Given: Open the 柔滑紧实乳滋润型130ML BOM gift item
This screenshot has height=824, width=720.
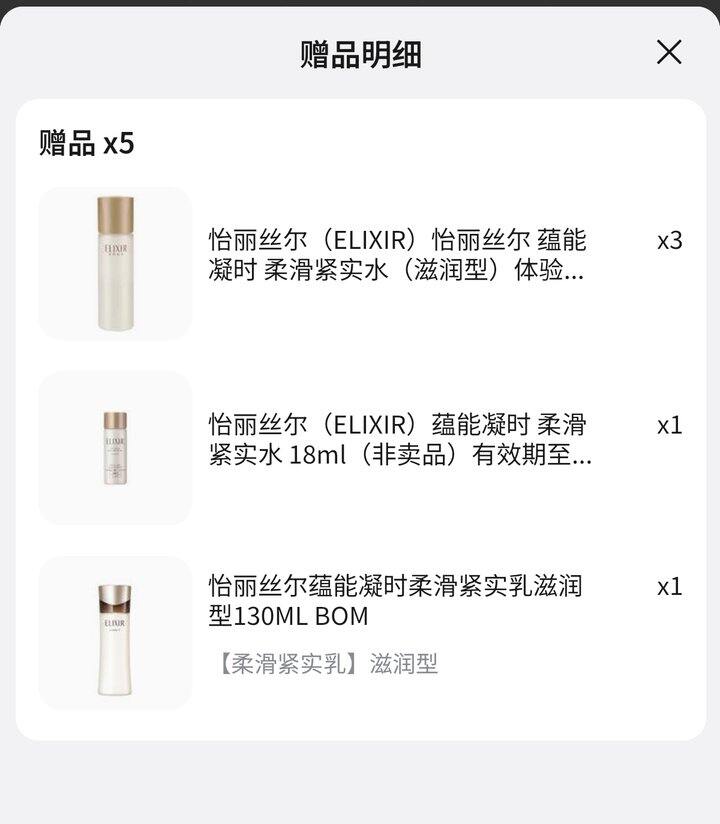Looking at the screenshot, I should [395, 601].
